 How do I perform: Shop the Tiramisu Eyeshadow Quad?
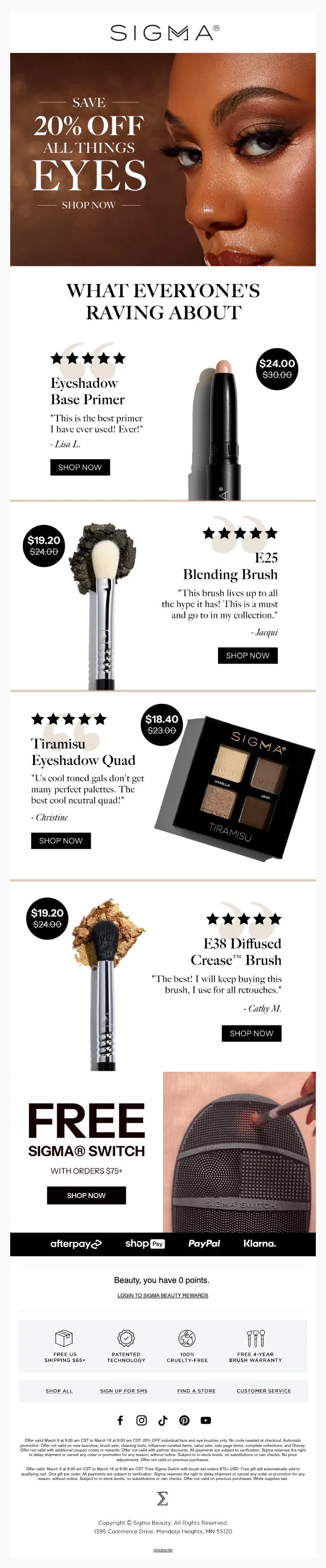[x=61, y=841]
